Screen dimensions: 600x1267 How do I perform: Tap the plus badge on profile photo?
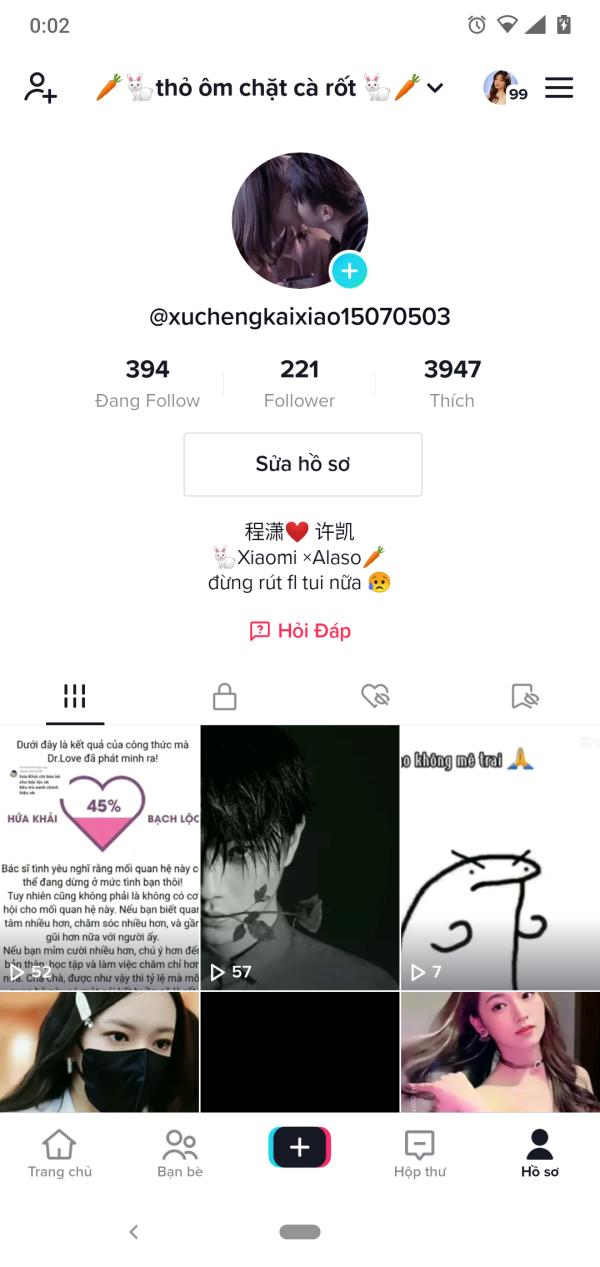coord(349,270)
